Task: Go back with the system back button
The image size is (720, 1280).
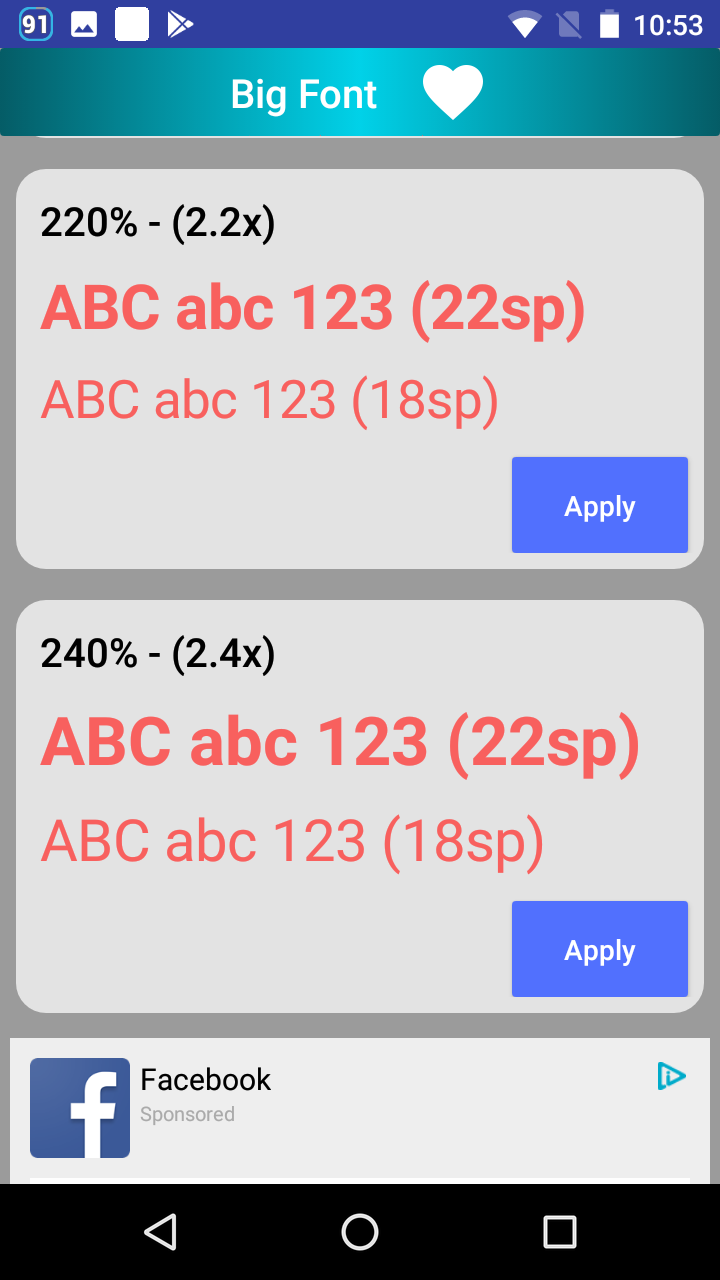Action: click(x=160, y=1232)
